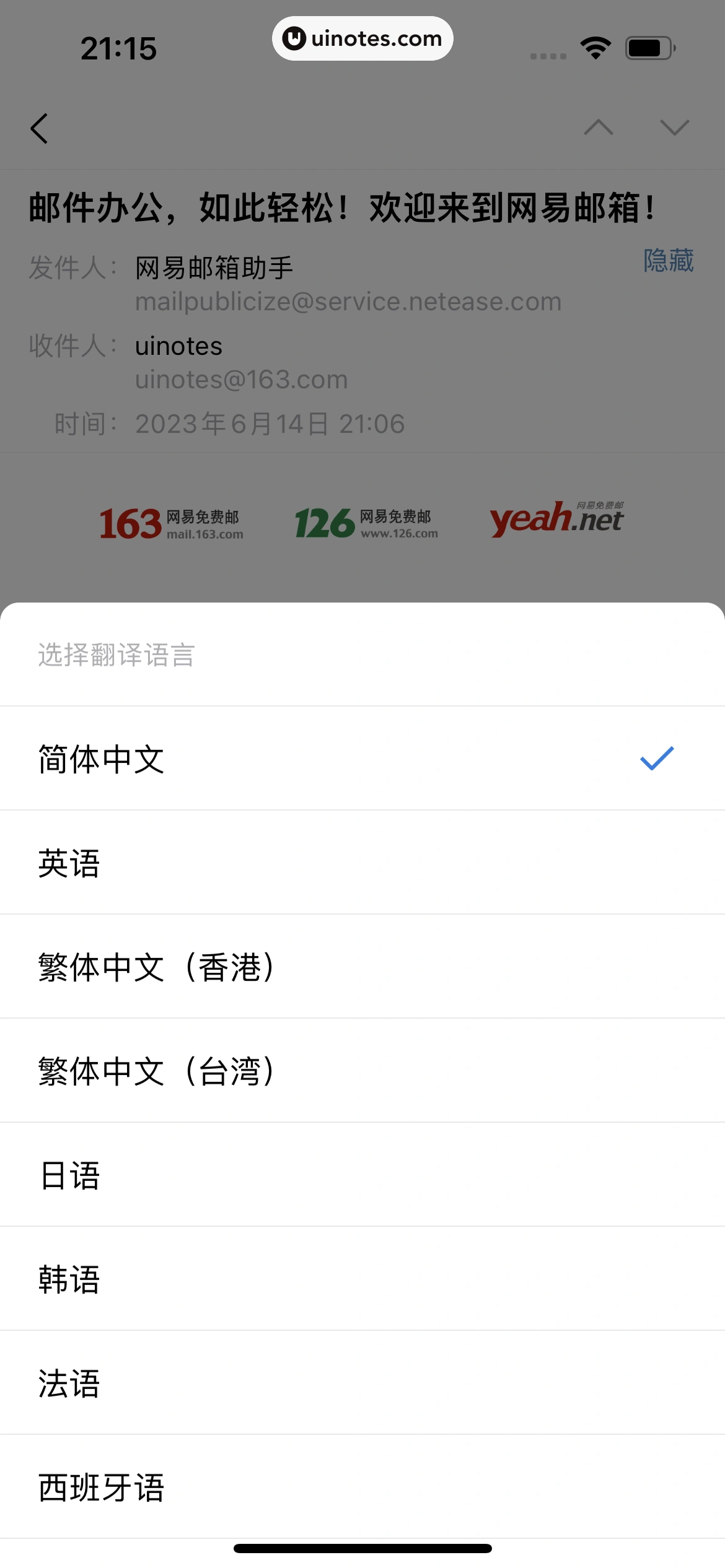Choose 西班牙语 for translation

coord(362,1487)
